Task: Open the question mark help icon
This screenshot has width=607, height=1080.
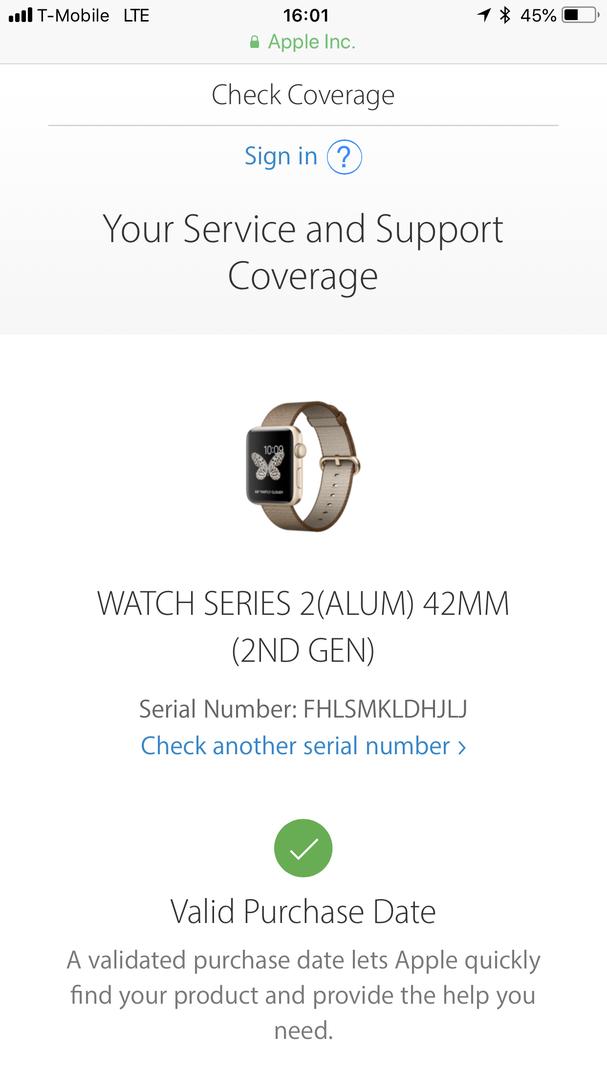Action: pyautogui.click(x=344, y=157)
